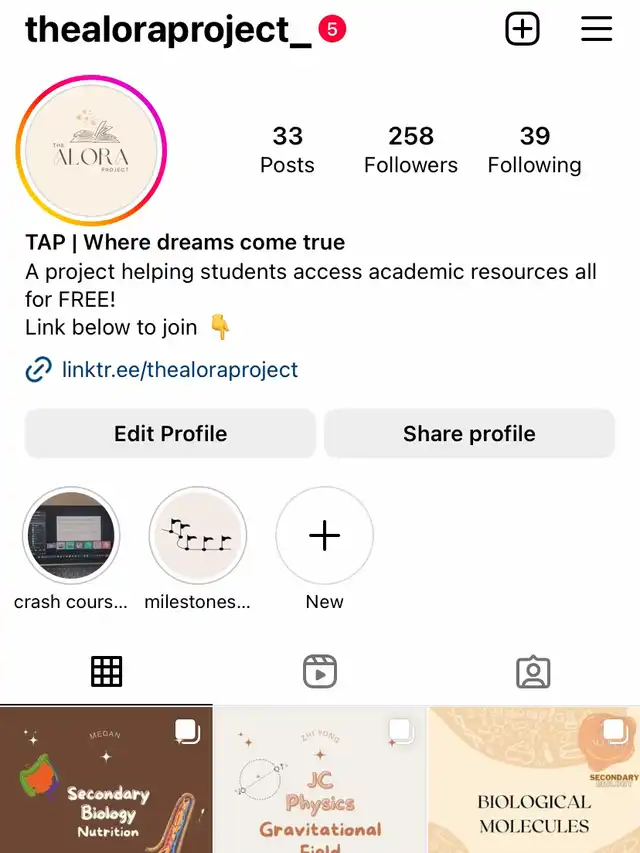Screen dimensions: 640x853
Task: Switch to the tagged photos tab
Action: coord(533,672)
